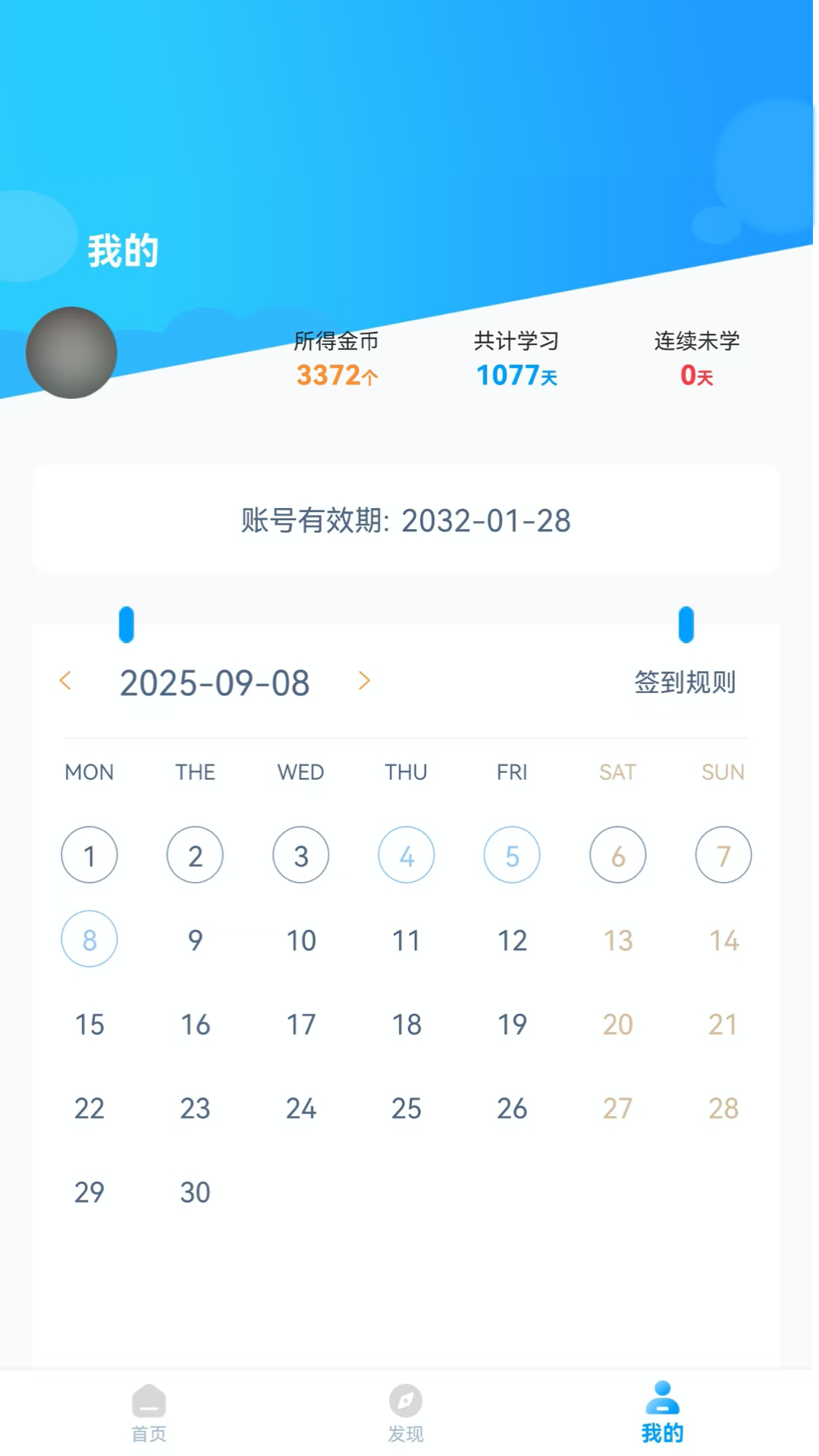Click the user avatar circle

click(x=71, y=353)
